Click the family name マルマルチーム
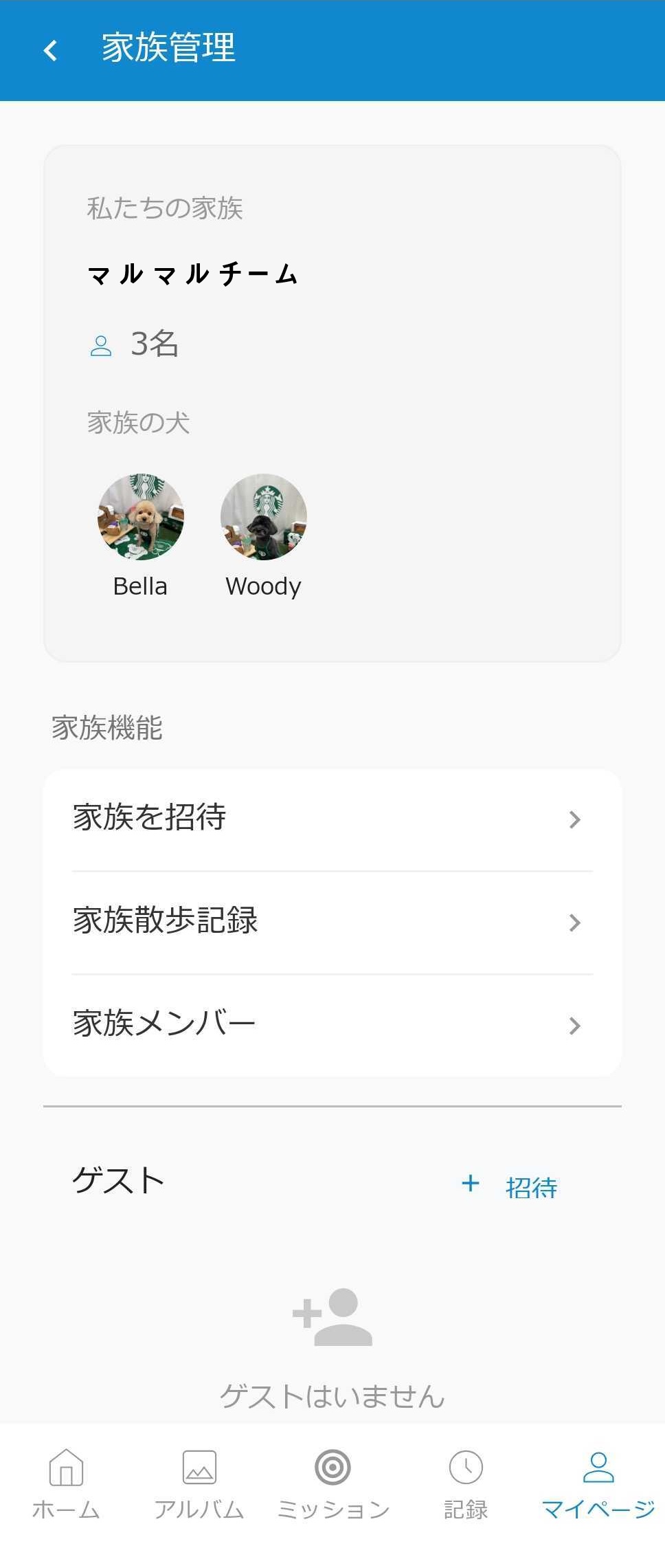 [x=193, y=274]
